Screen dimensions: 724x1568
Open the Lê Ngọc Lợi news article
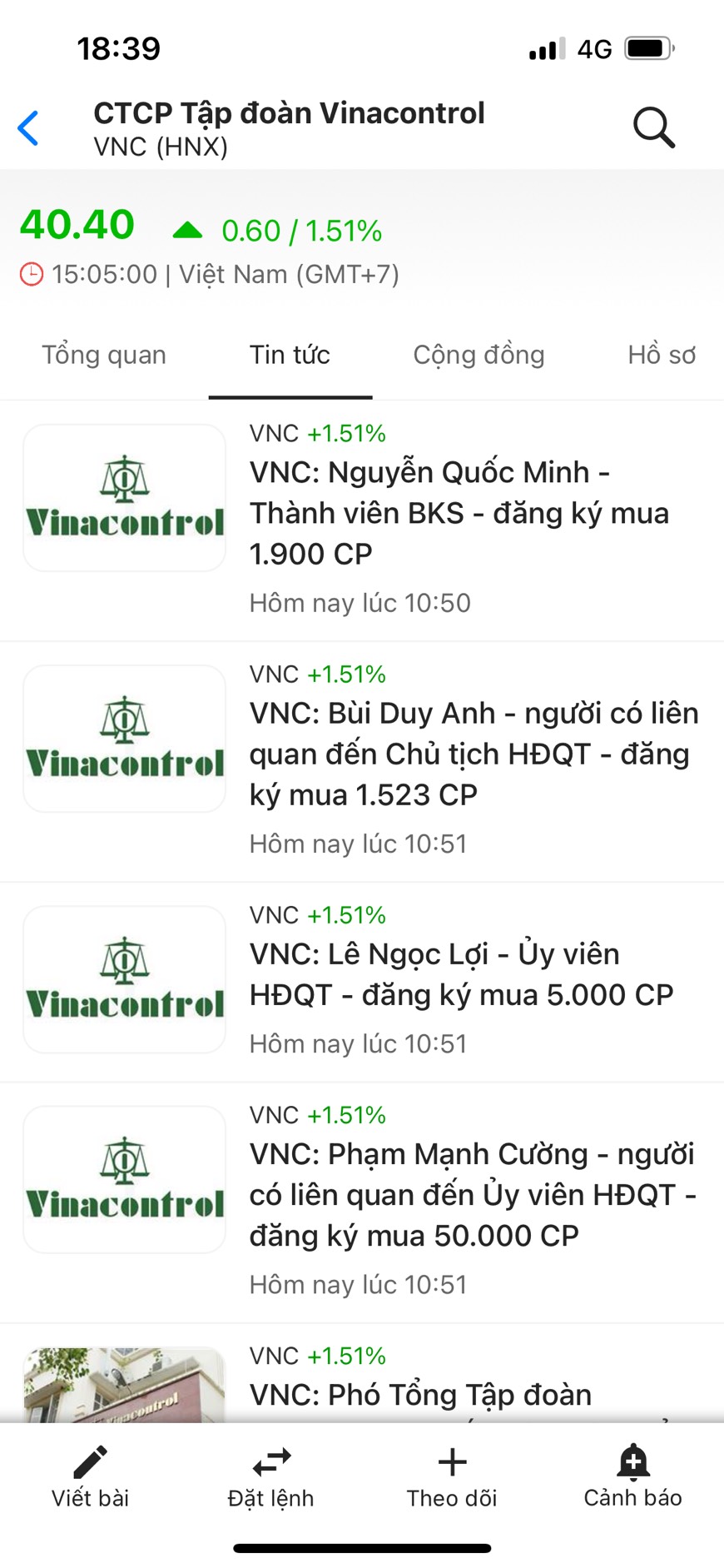461,974
